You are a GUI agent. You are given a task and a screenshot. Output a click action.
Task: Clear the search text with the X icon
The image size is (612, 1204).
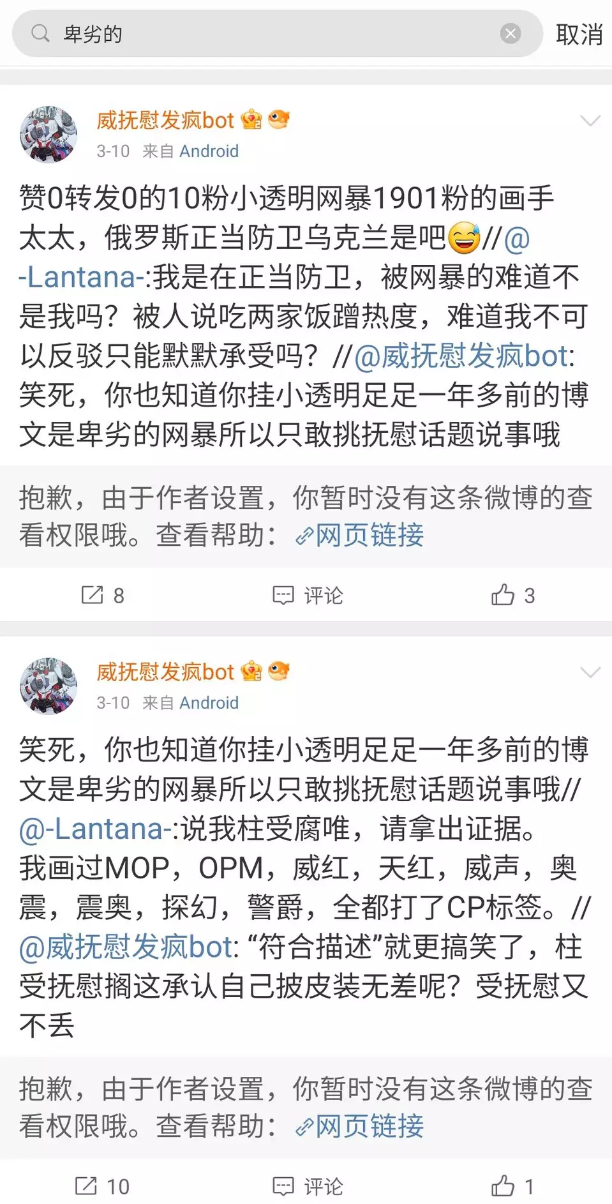point(511,34)
